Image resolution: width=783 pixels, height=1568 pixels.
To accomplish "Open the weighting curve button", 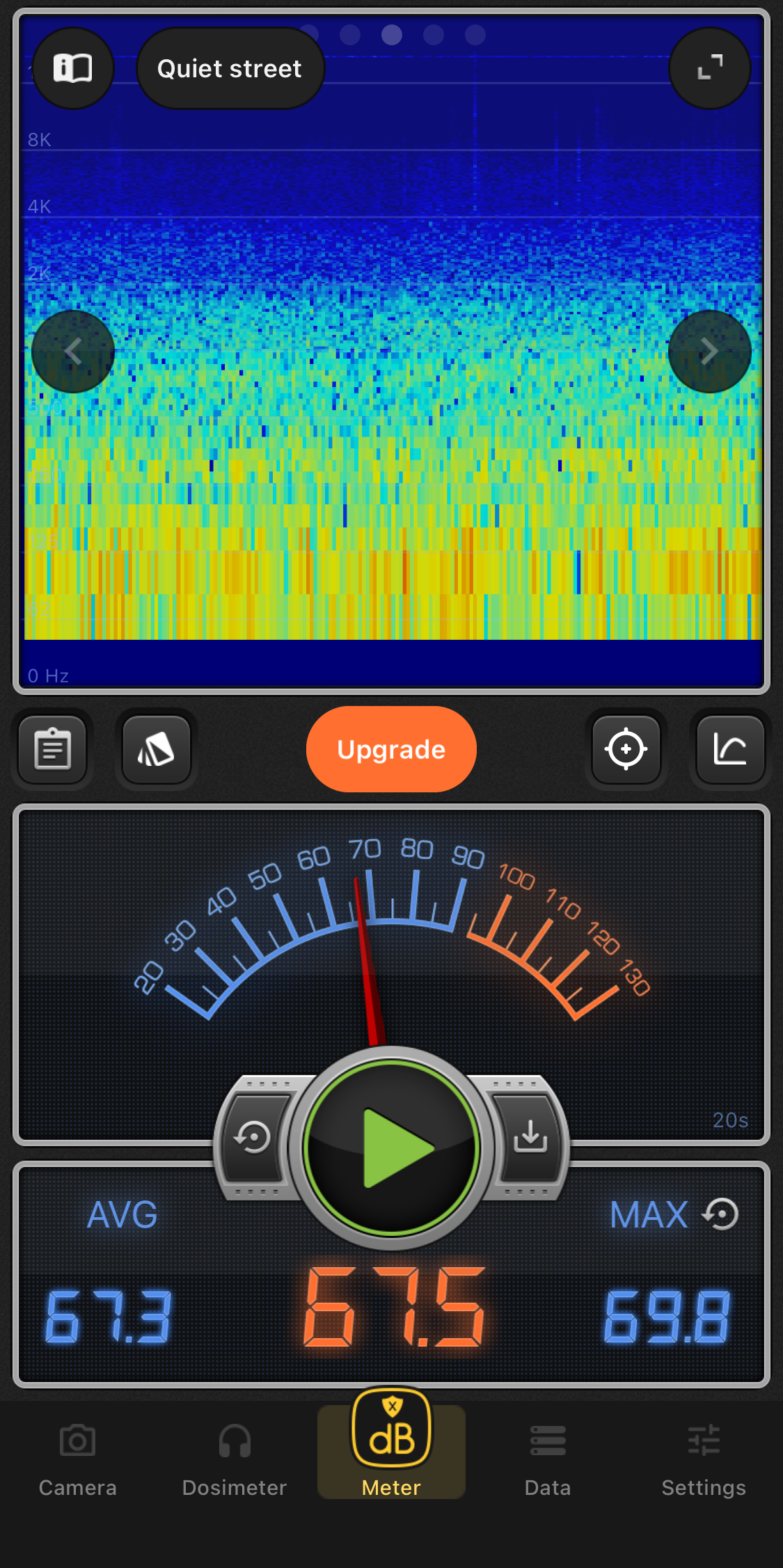I will 730,749.
